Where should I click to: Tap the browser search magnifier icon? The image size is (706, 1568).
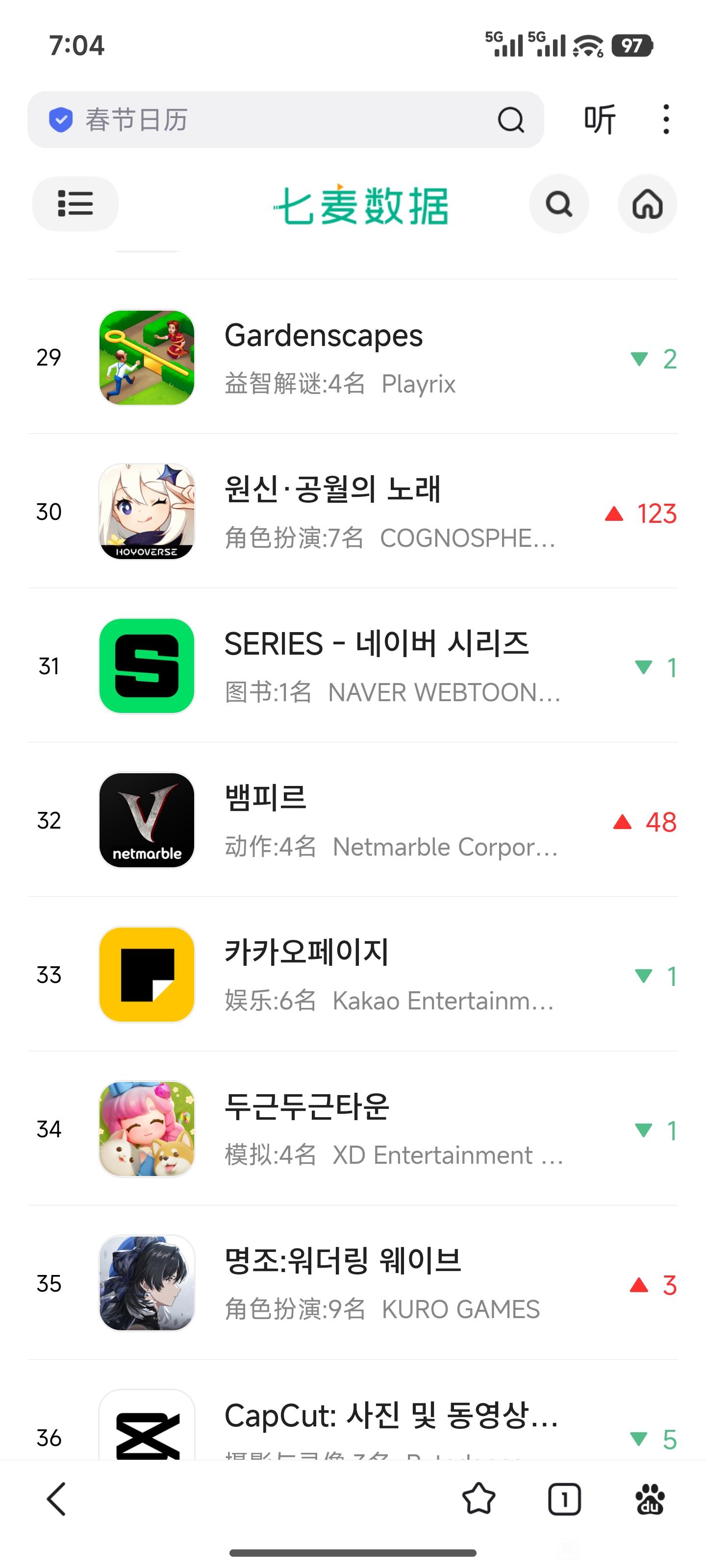[x=510, y=120]
